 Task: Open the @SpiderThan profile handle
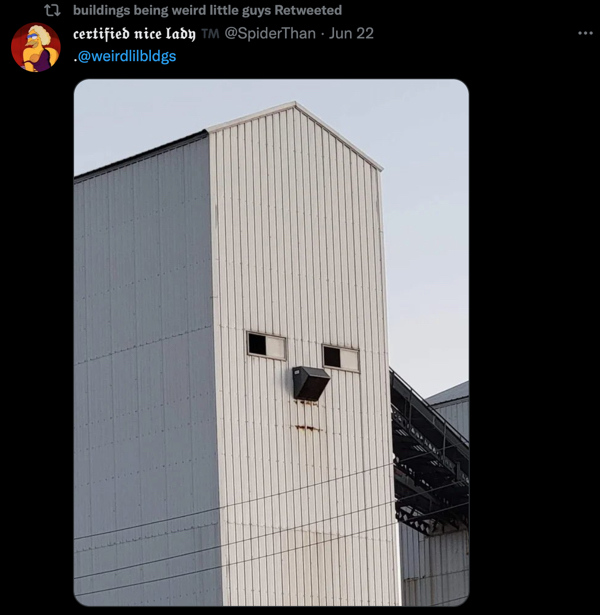coord(270,33)
